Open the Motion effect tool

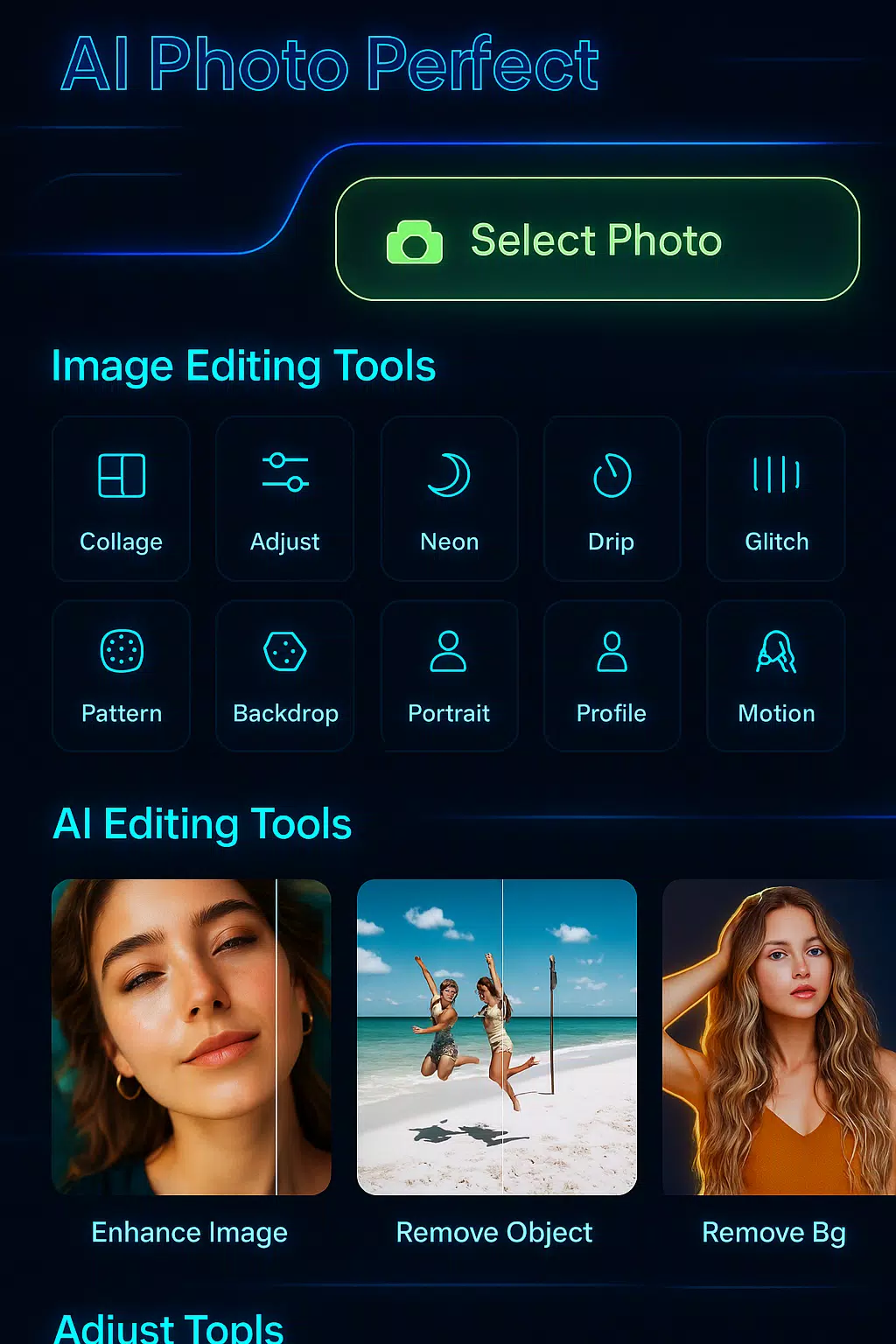coord(776,675)
